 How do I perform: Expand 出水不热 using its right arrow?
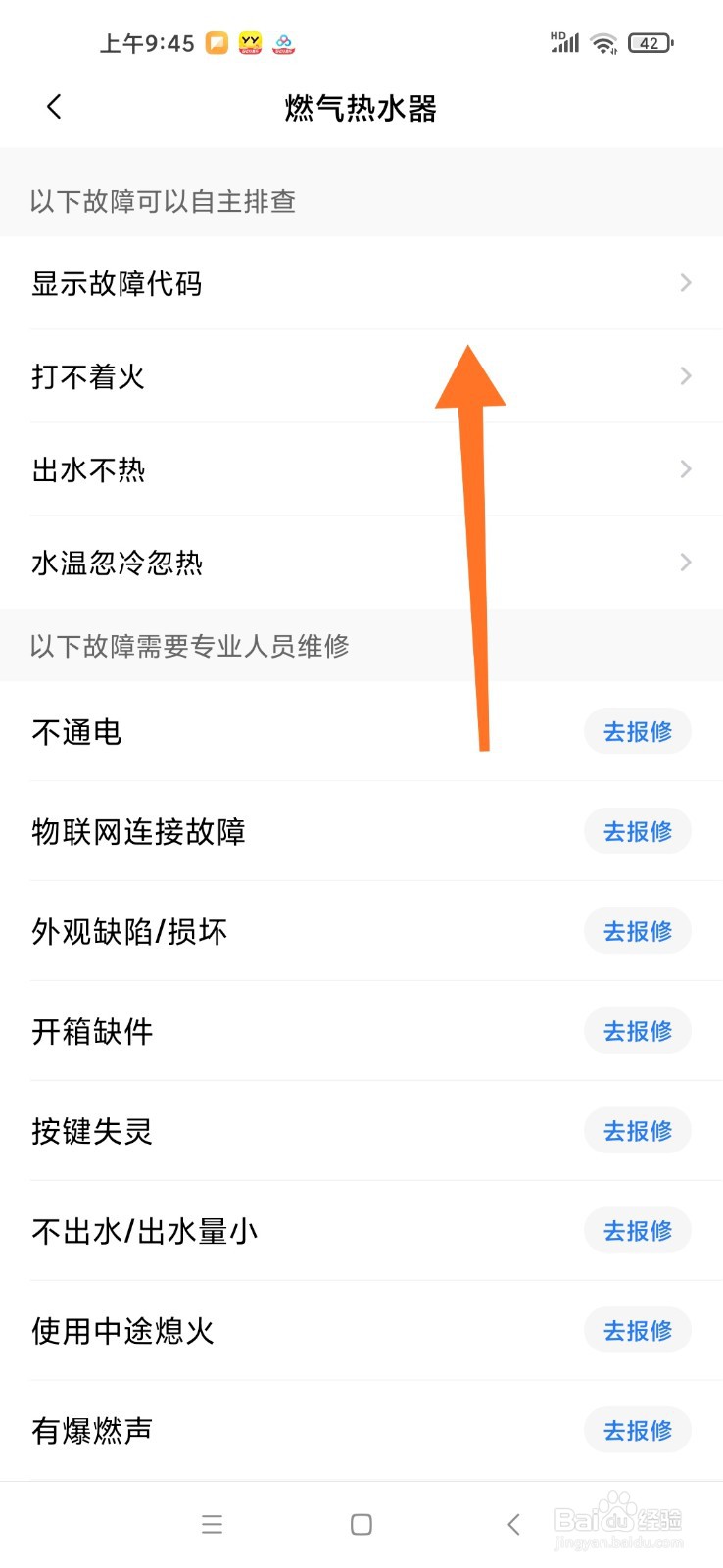tap(685, 469)
